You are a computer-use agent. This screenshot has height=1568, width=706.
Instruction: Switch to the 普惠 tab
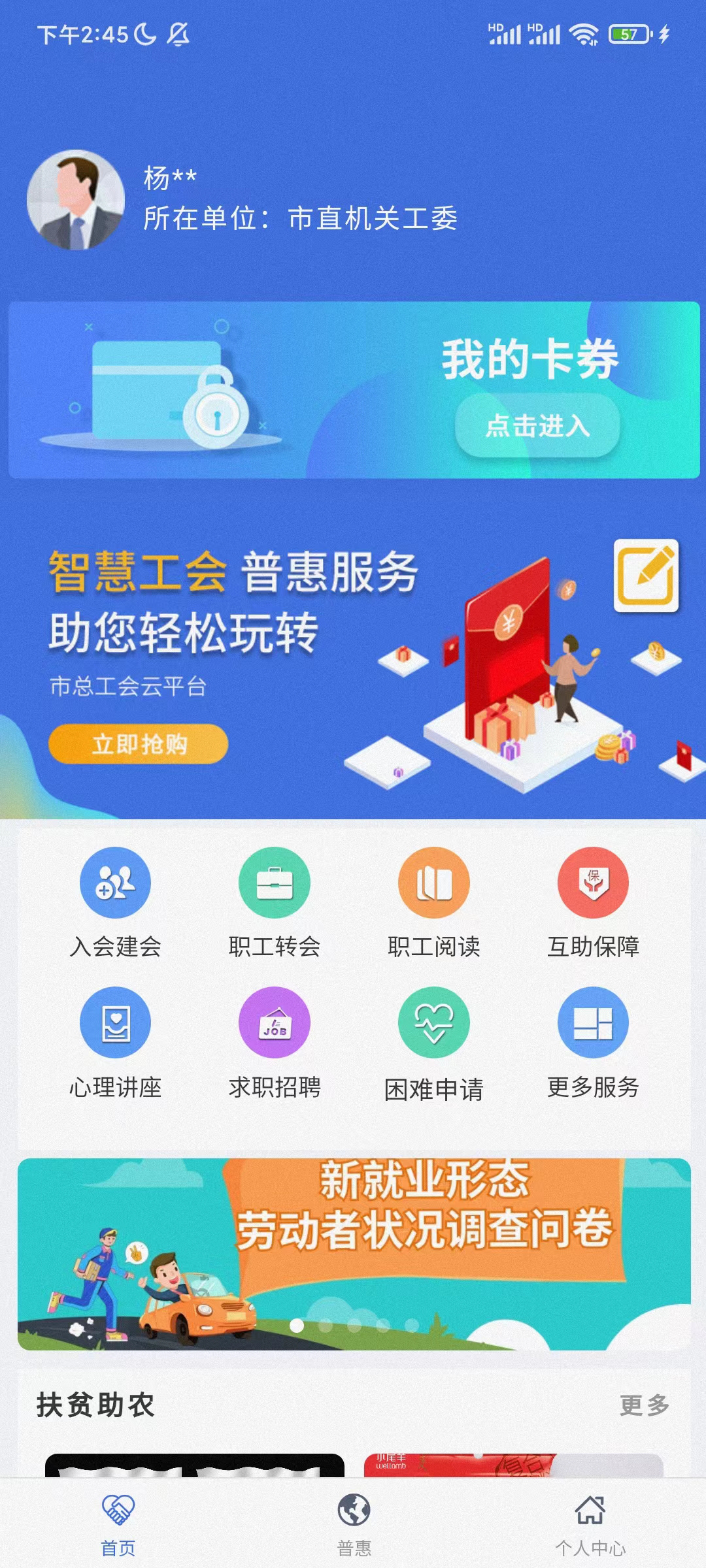pyautogui.click(x=354, y=1522)
